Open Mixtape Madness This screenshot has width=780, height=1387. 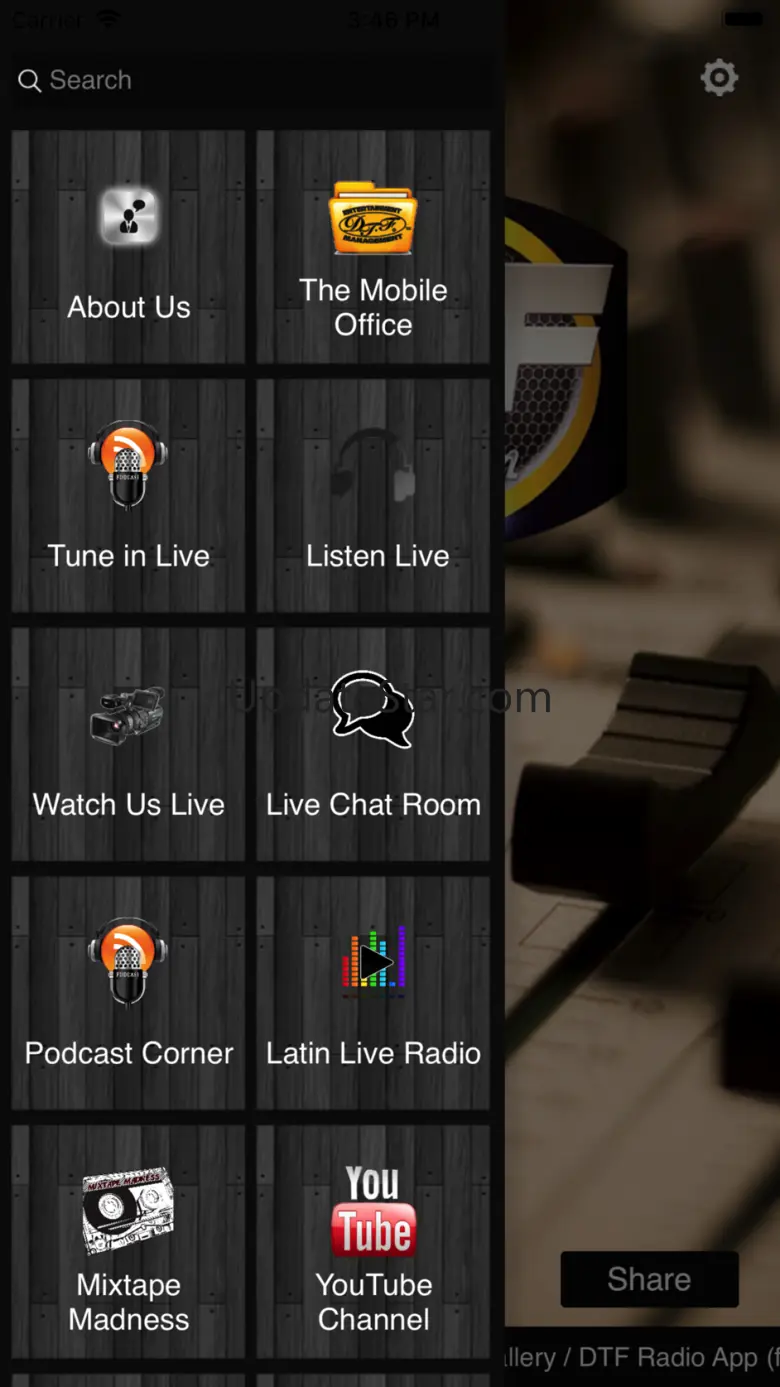128,1242
